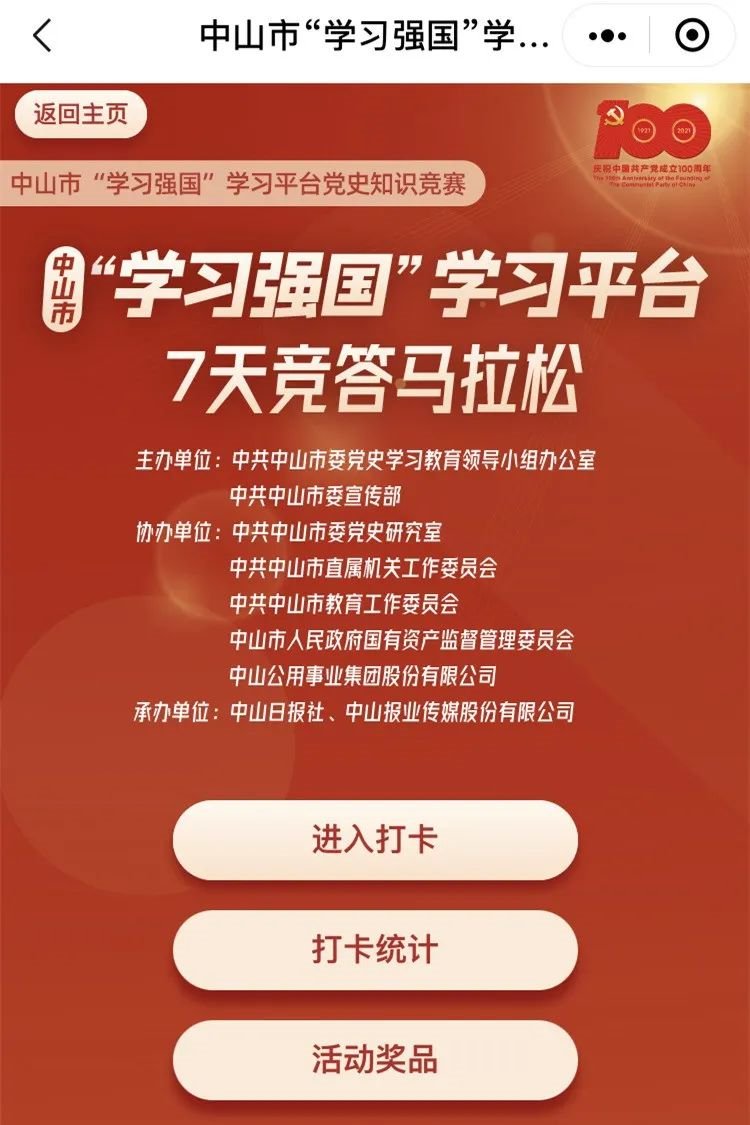The width and height of the screenshot is (750, 1125).
Task: Open 打卡统计 statistics
Action: coord(375,950)
